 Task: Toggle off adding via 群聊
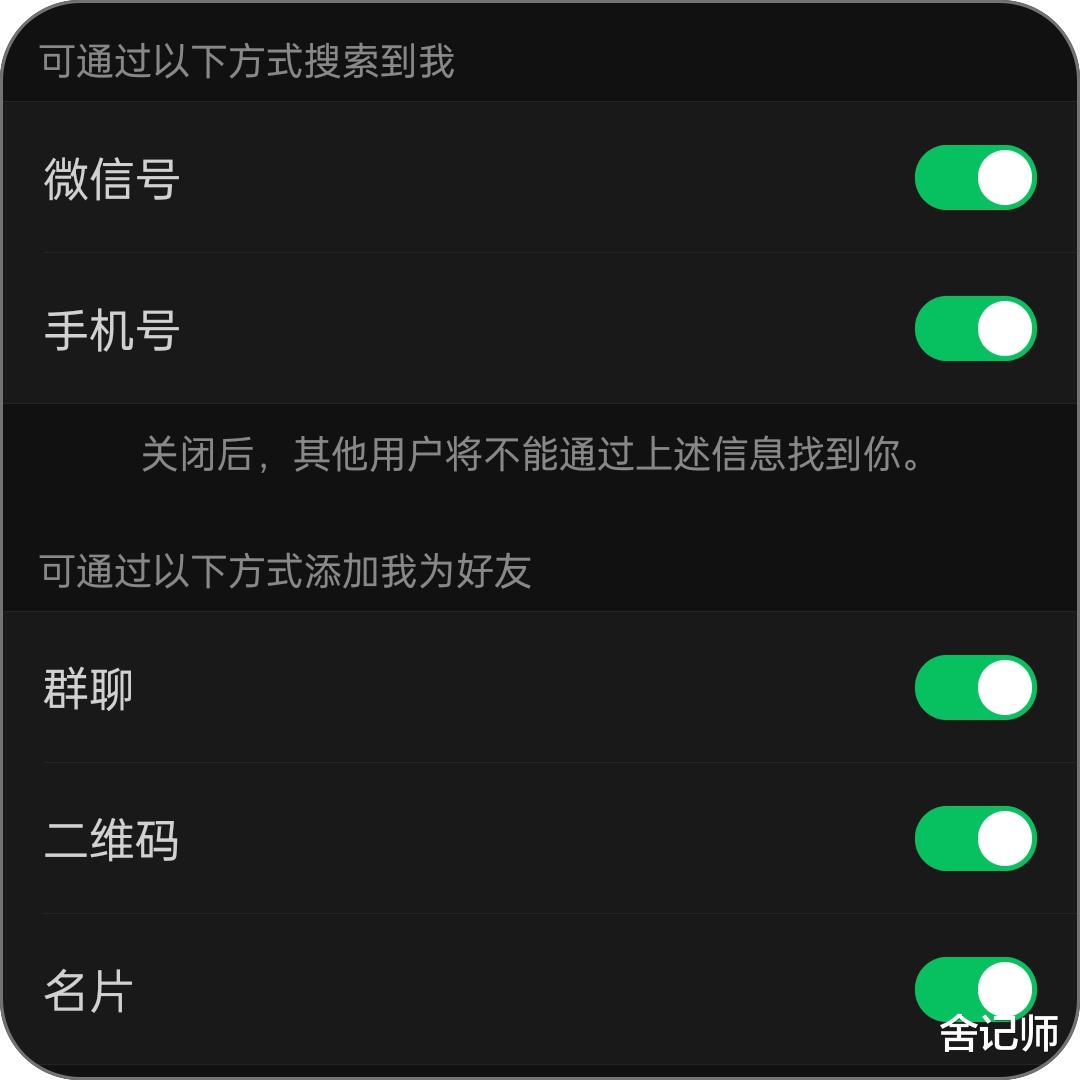pyautogui.click(x=975, y=688)
